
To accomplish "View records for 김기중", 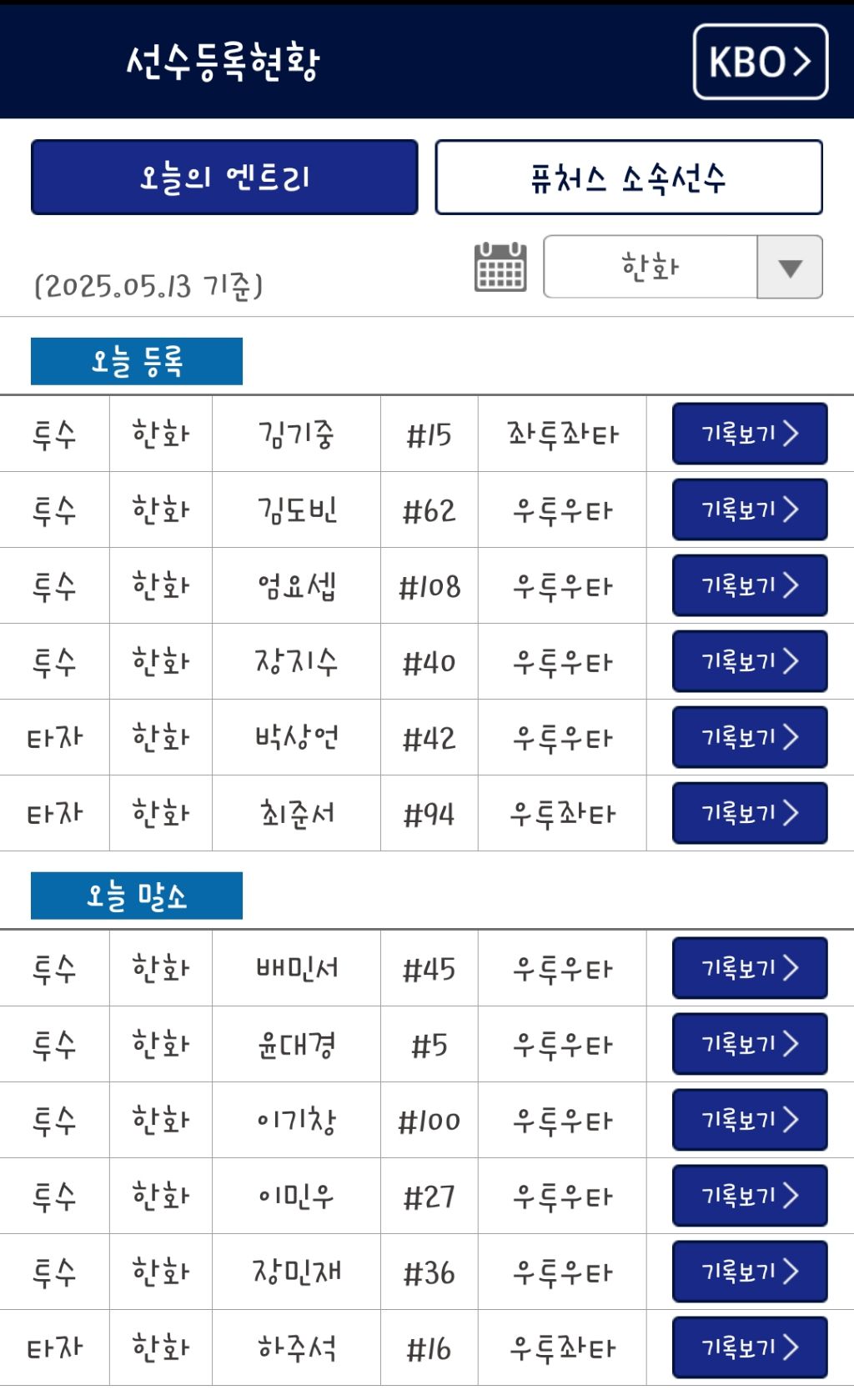I will point(749,434).
